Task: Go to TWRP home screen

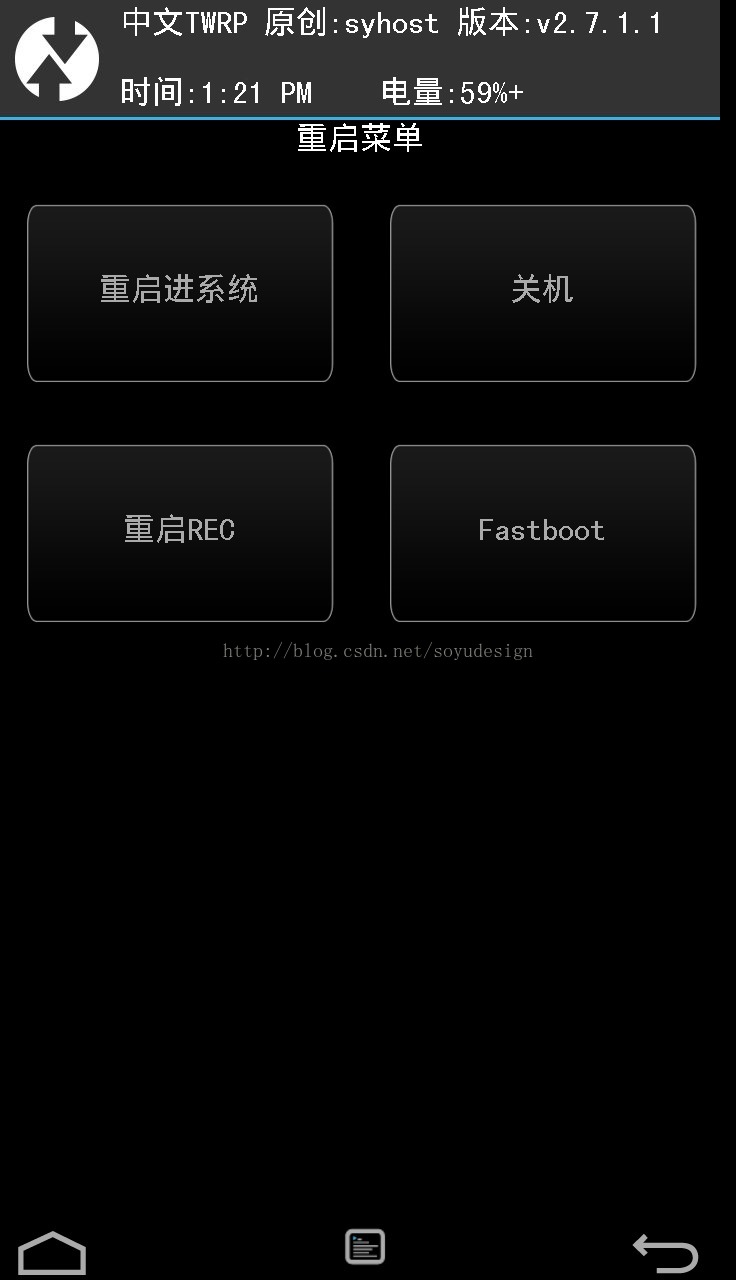Action: click(x=53, y=1252)
